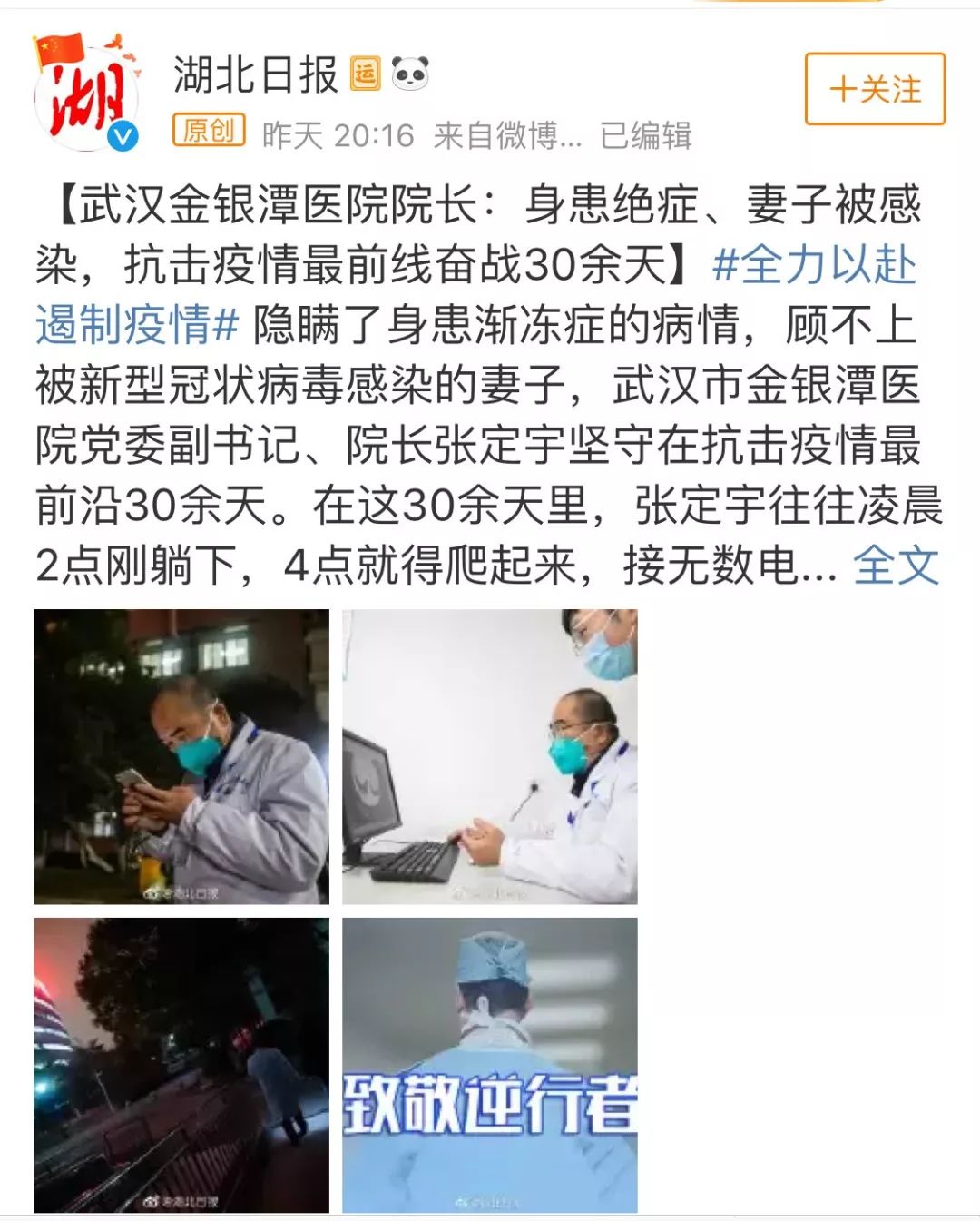Expand the post with 全文
Screen dimensions: 980x1221
coord(895,566)
